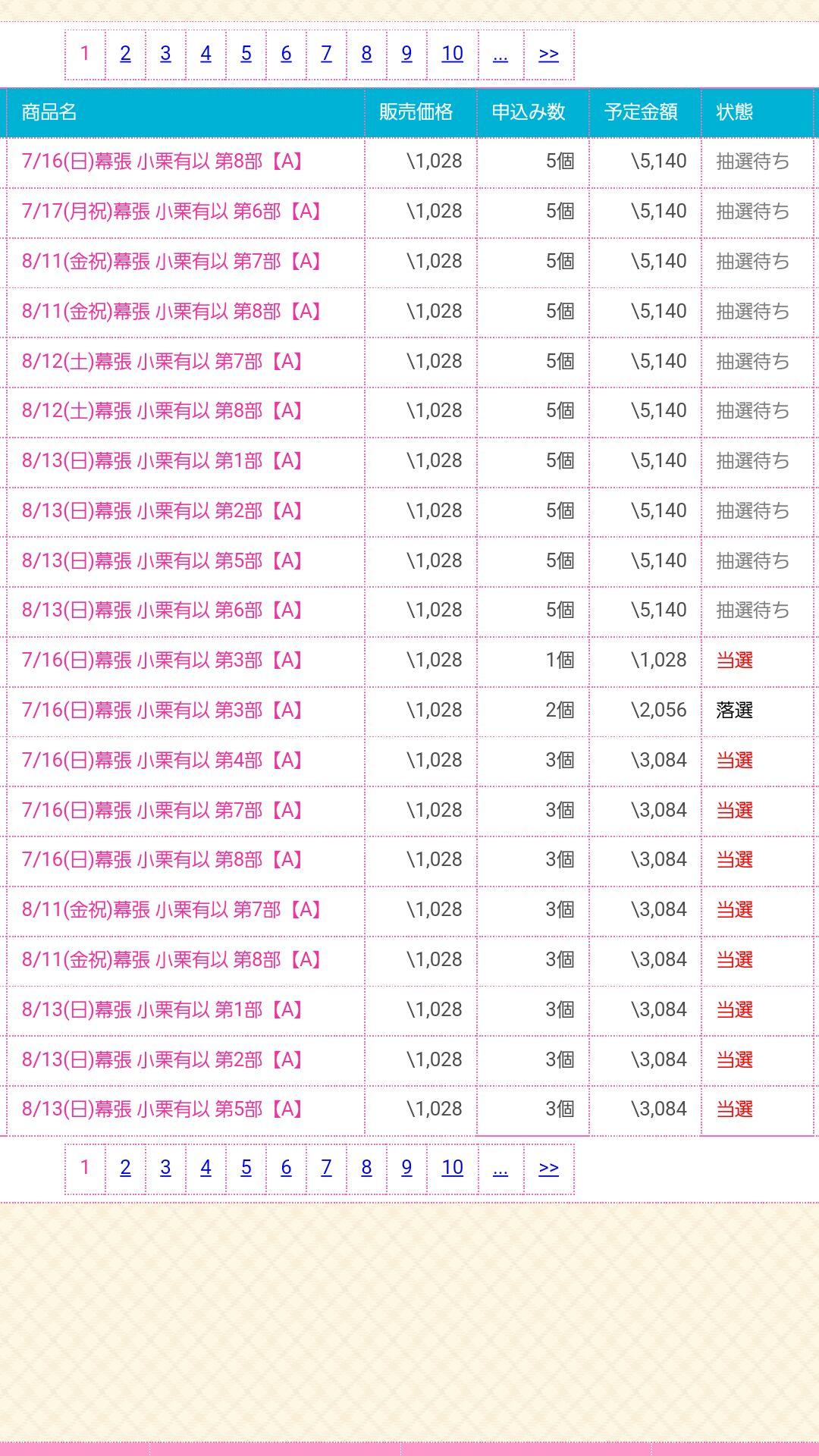Viewport: 819px width, 1456px height.
Task: Open page 2 in top pagination
Action: point(124,54)
